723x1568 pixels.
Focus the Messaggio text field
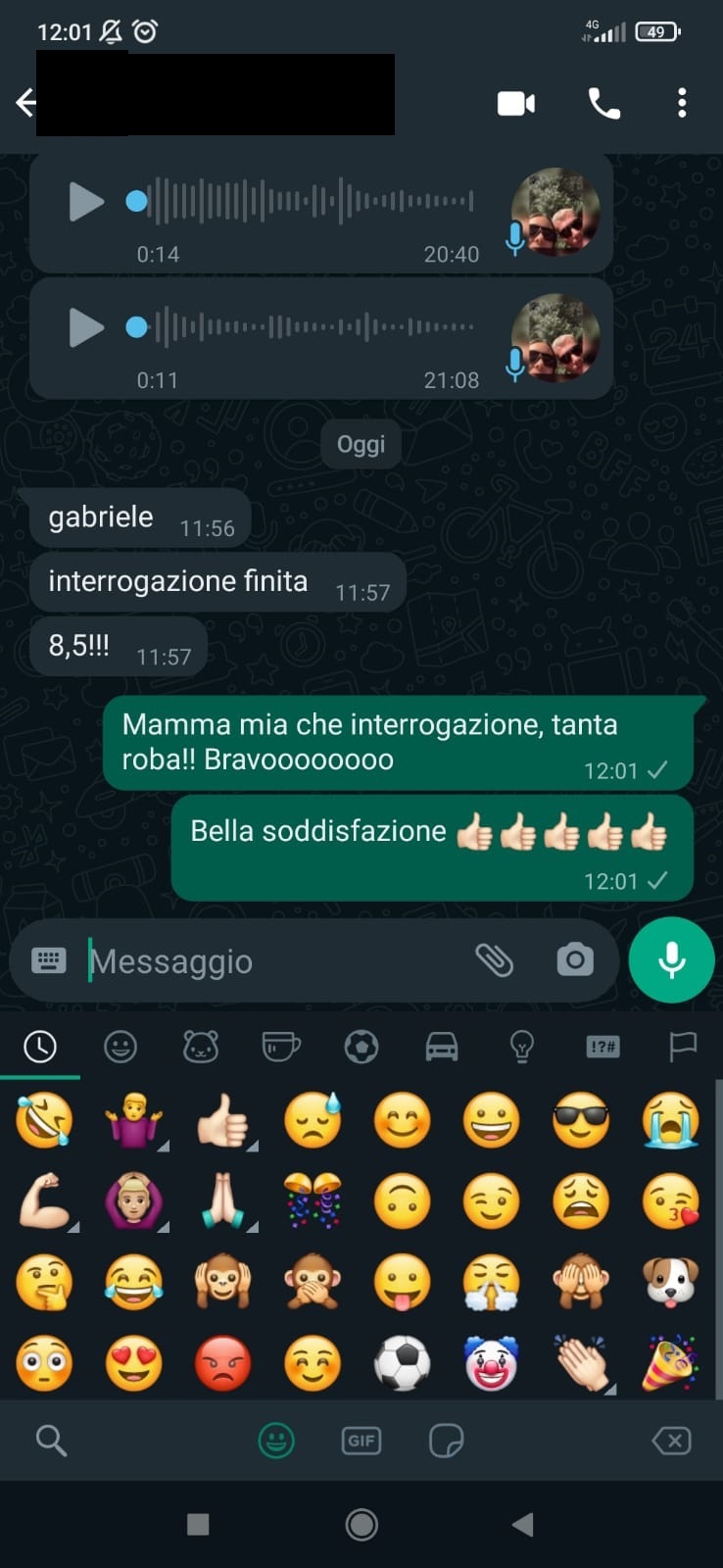274,961
